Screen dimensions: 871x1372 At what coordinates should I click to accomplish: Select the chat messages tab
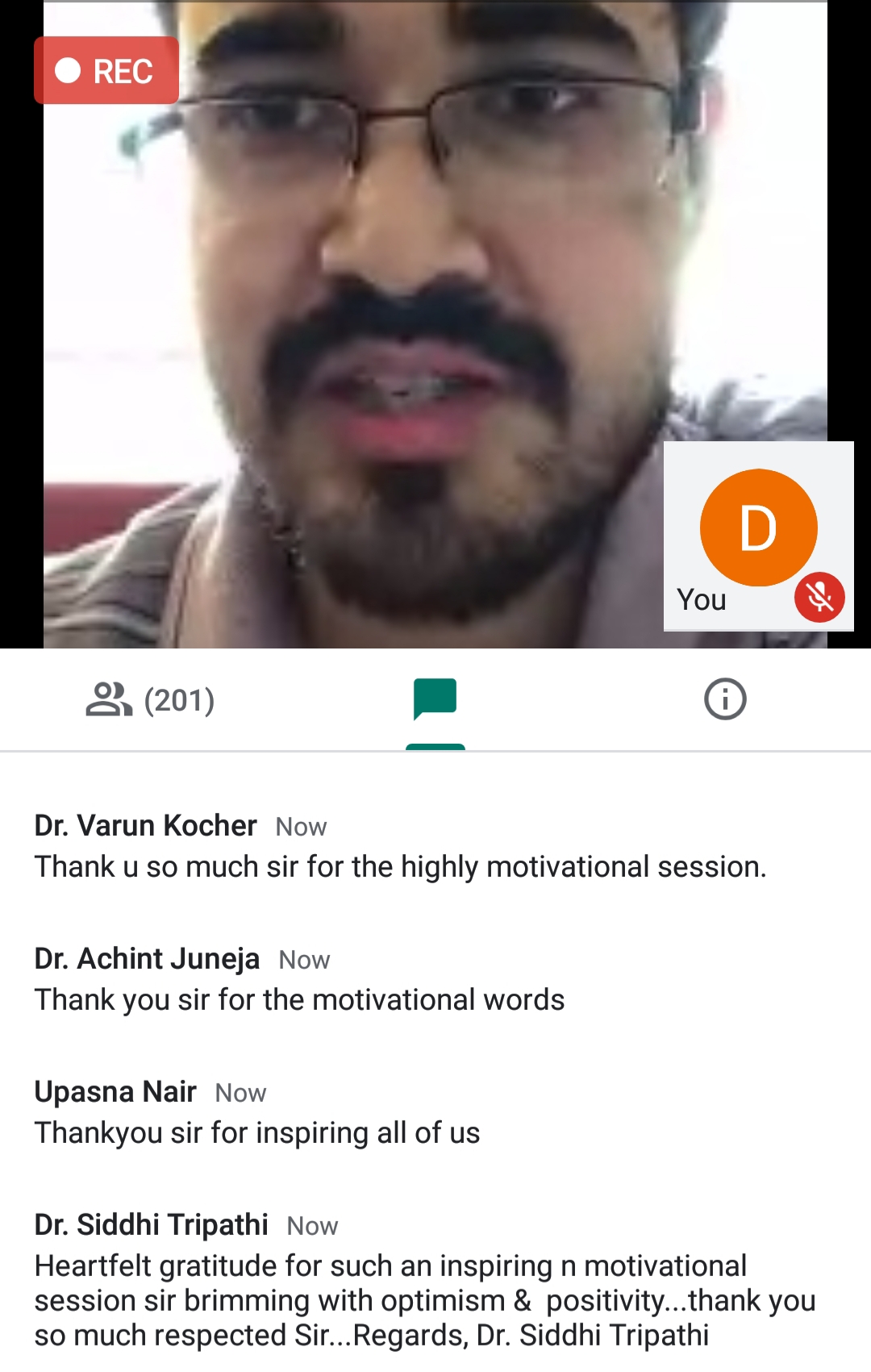[435, 699]
